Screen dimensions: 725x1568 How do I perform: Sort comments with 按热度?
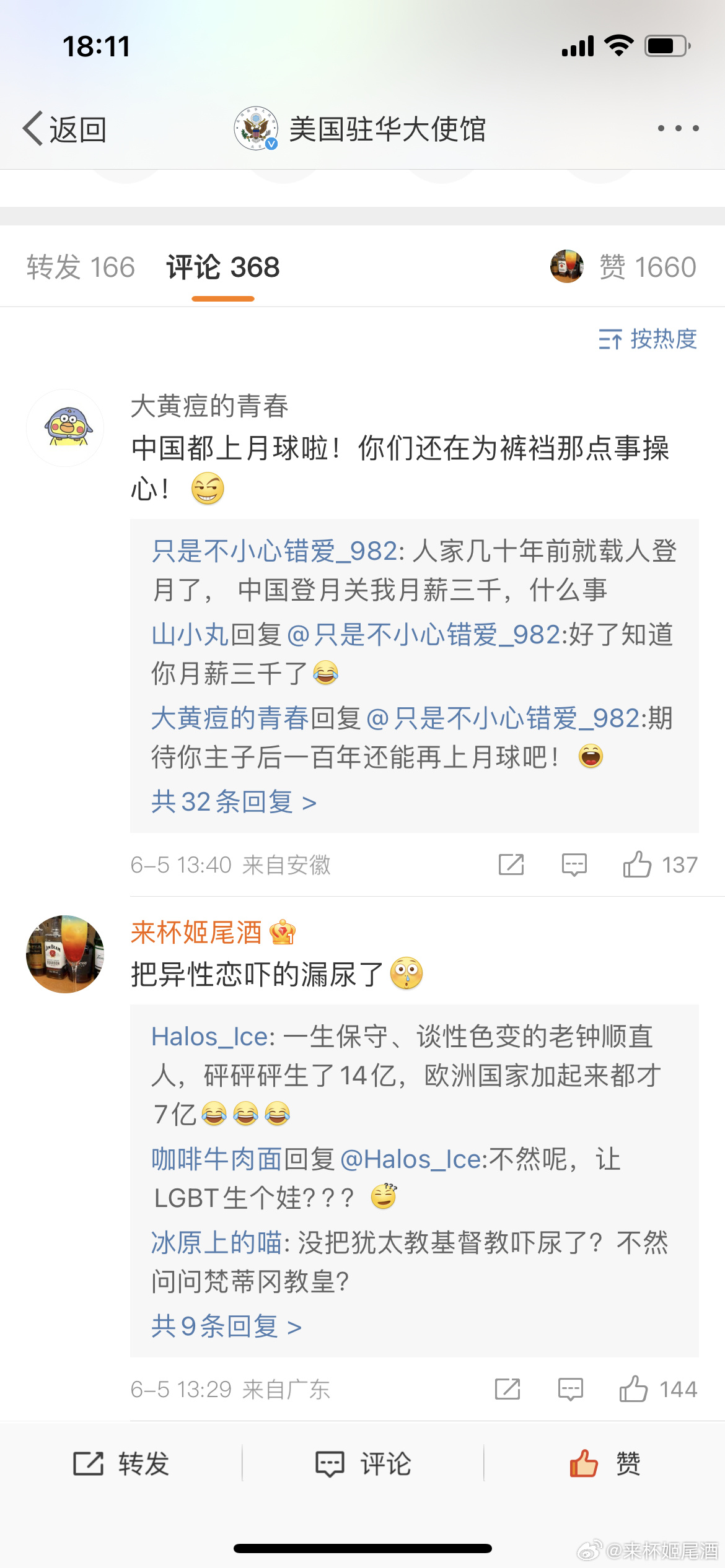point(648,339)
